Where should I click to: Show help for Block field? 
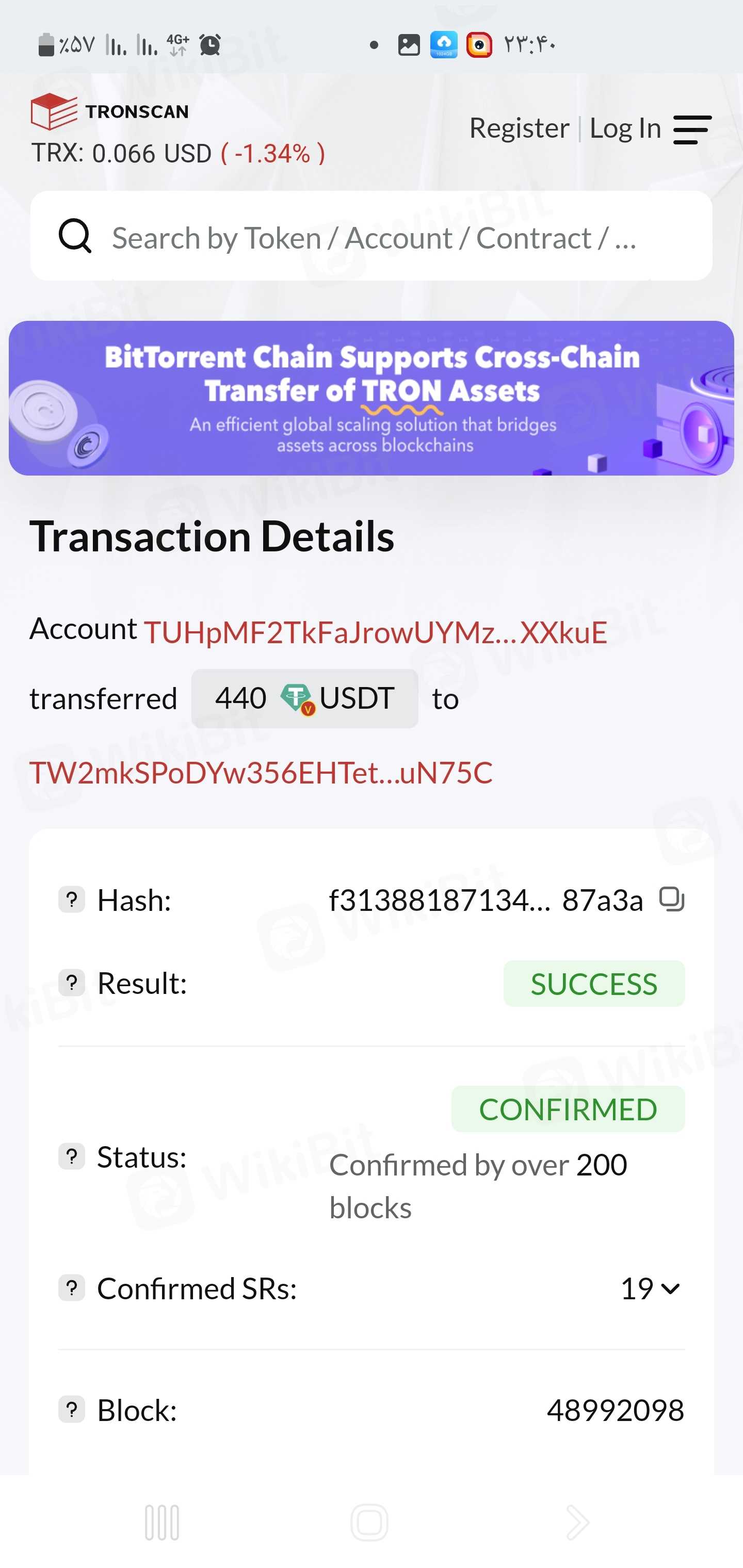(x=71, y=1410)
